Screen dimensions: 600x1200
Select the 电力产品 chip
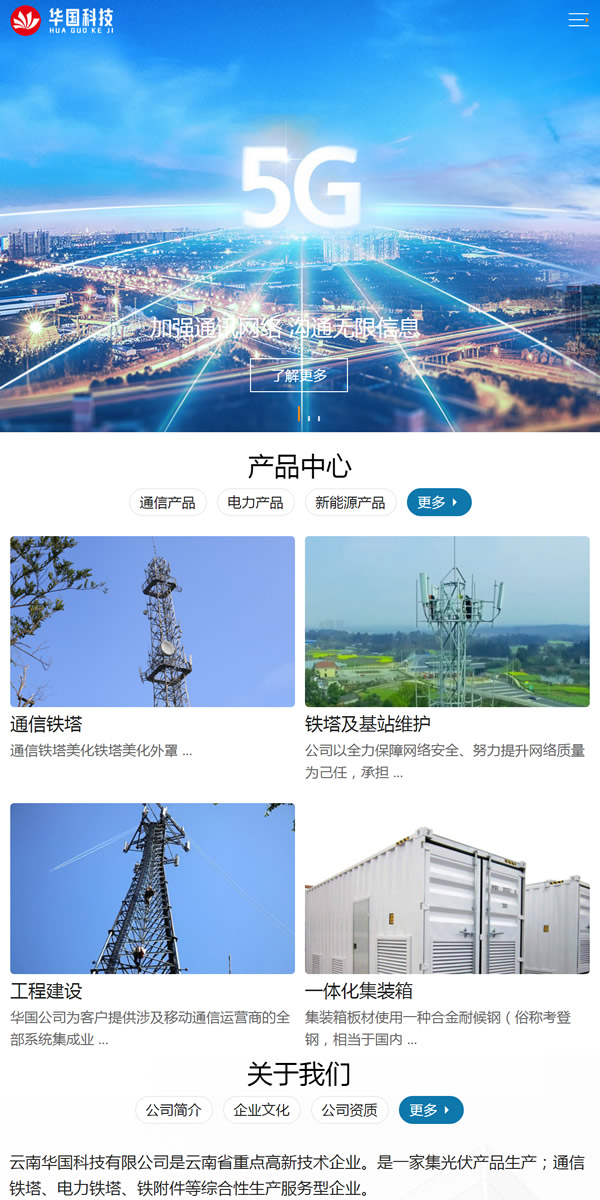click(x=255, y=502)
